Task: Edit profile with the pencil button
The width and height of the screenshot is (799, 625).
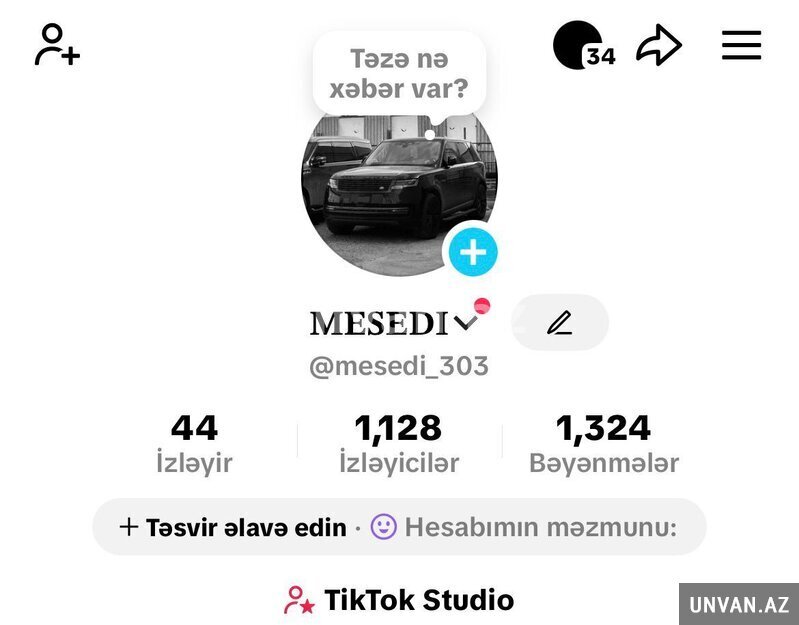Action: [560, 323]
